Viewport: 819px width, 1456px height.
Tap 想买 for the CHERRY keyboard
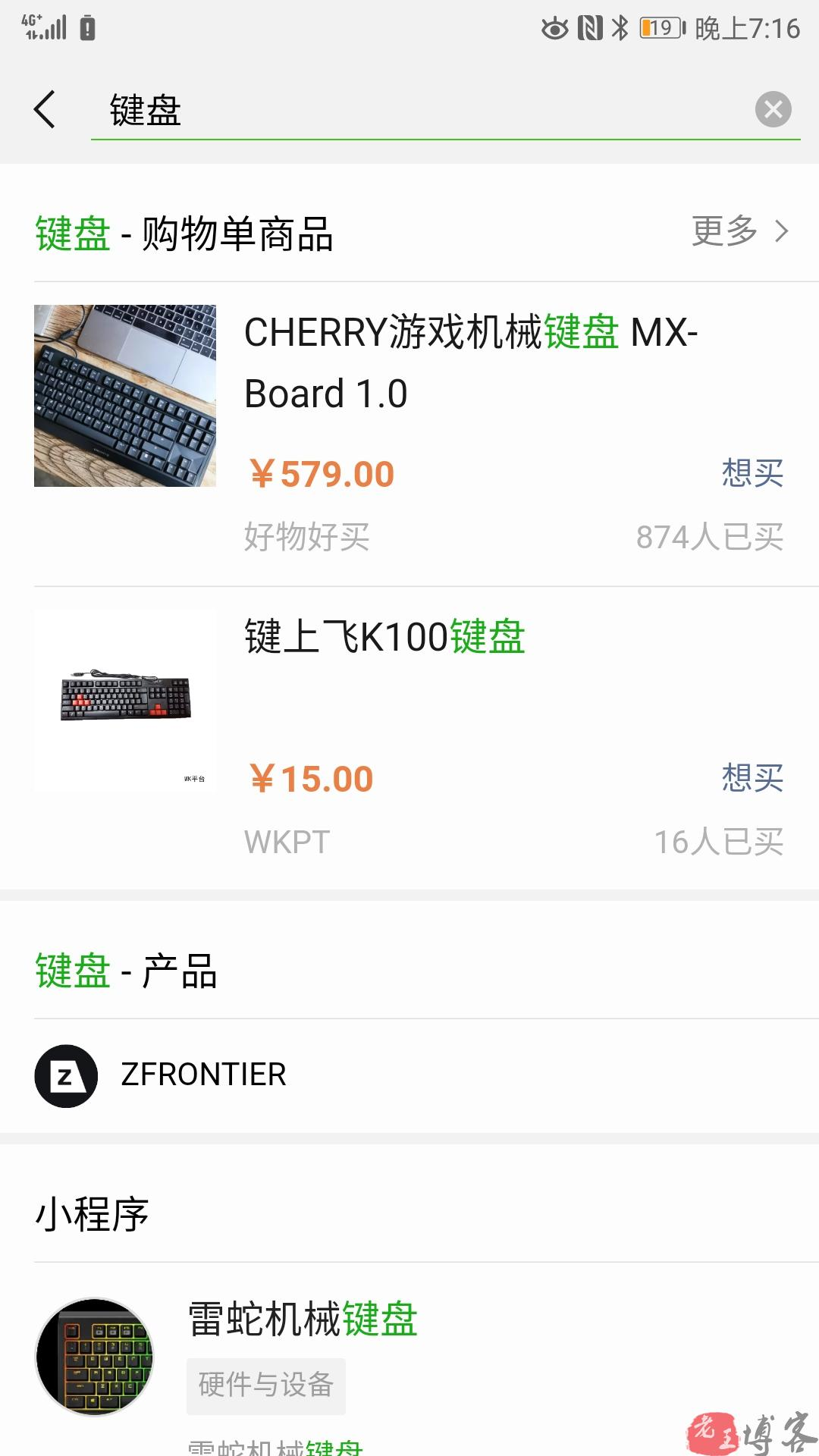pos(752,473)
